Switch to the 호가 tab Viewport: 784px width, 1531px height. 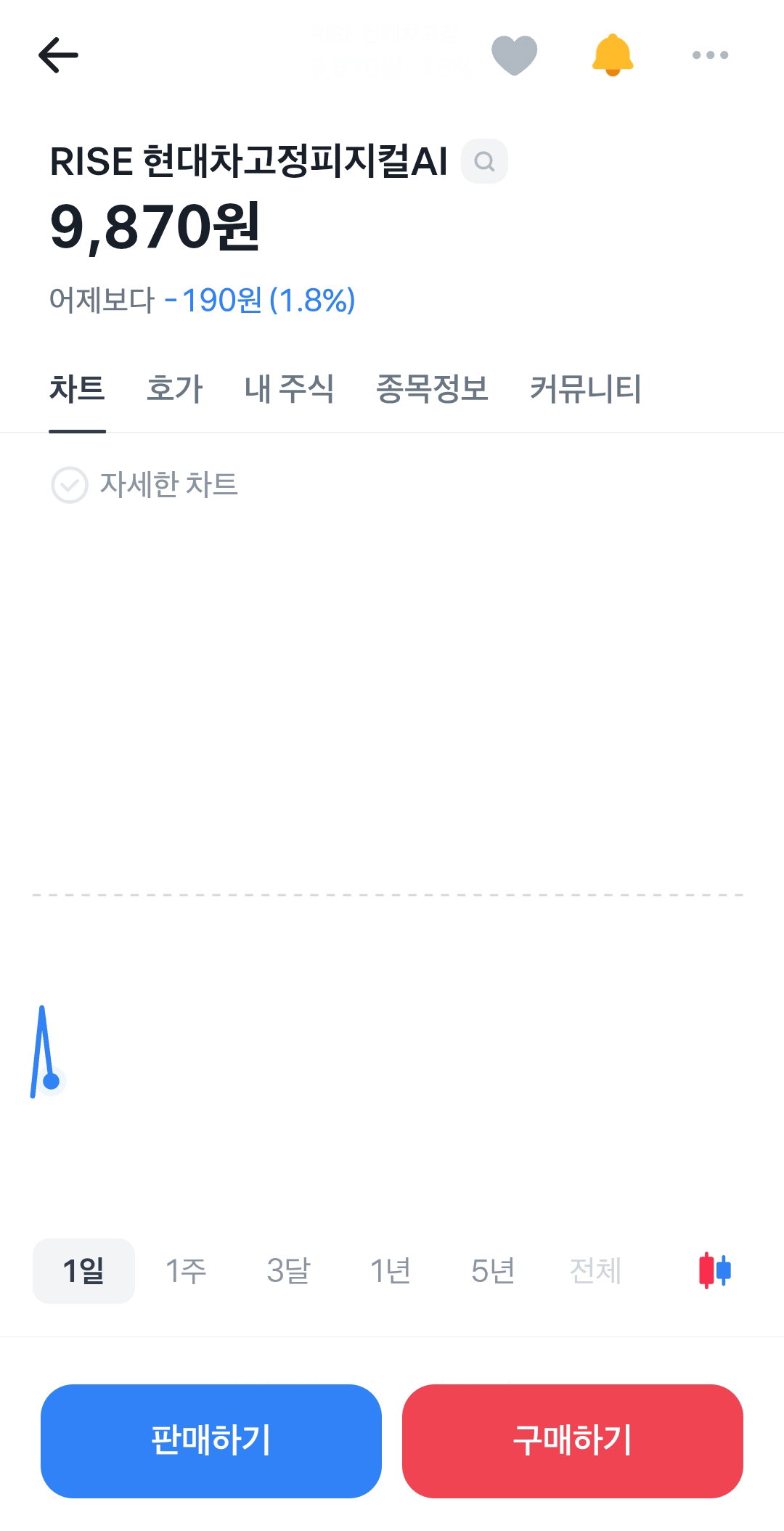pos(174,388)
